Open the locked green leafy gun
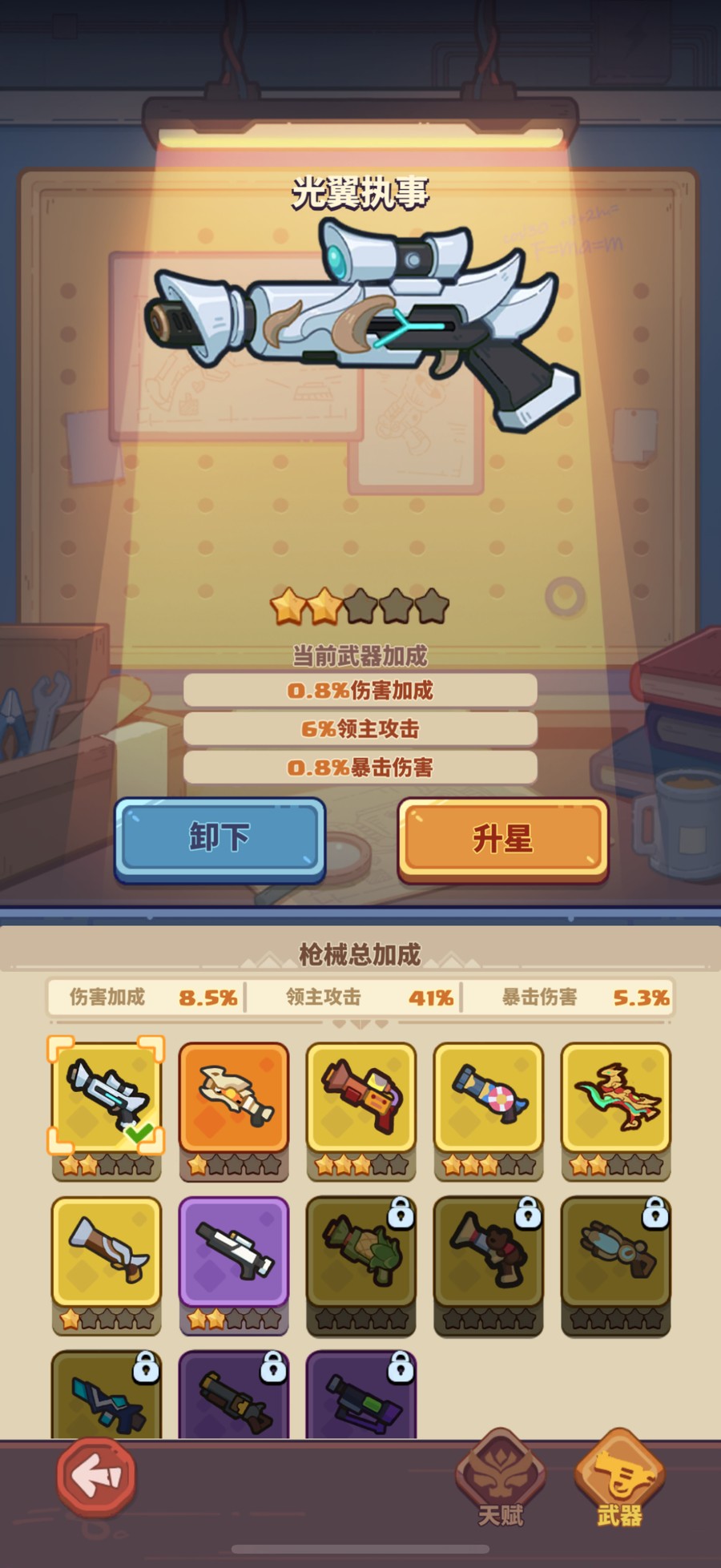 [x=361, y=1252]
